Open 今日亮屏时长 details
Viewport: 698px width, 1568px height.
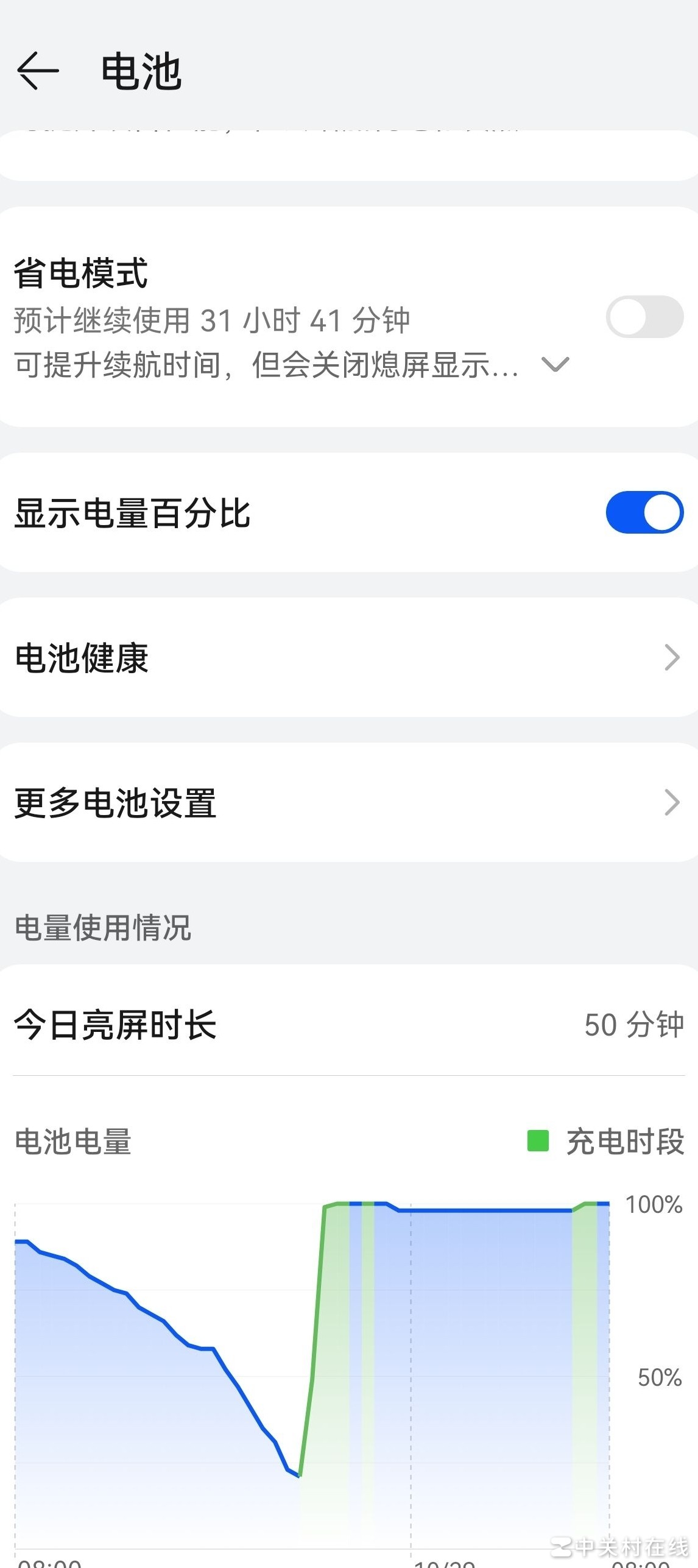click(x=348, y=1025)
